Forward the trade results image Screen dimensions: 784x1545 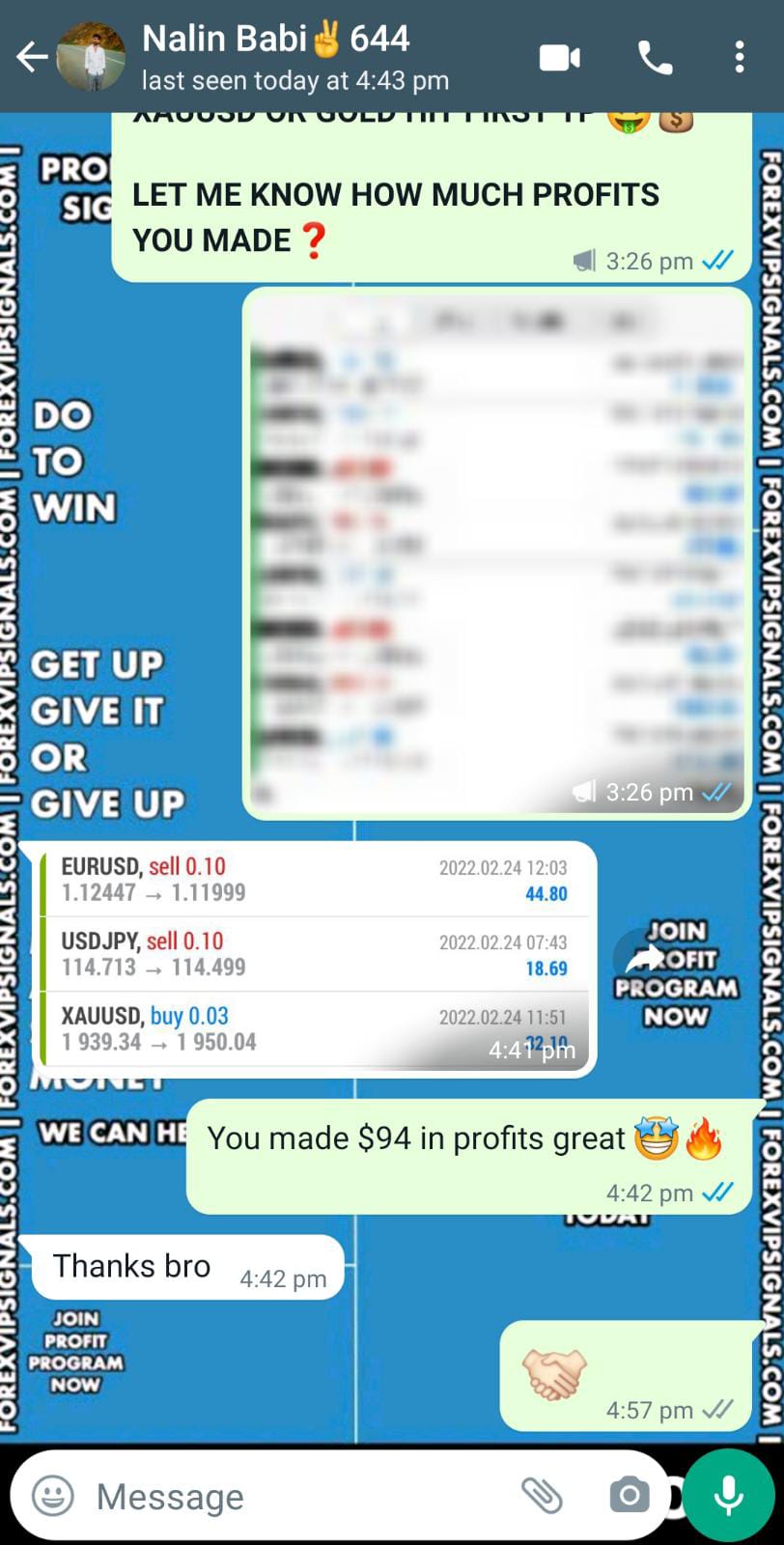639,957
